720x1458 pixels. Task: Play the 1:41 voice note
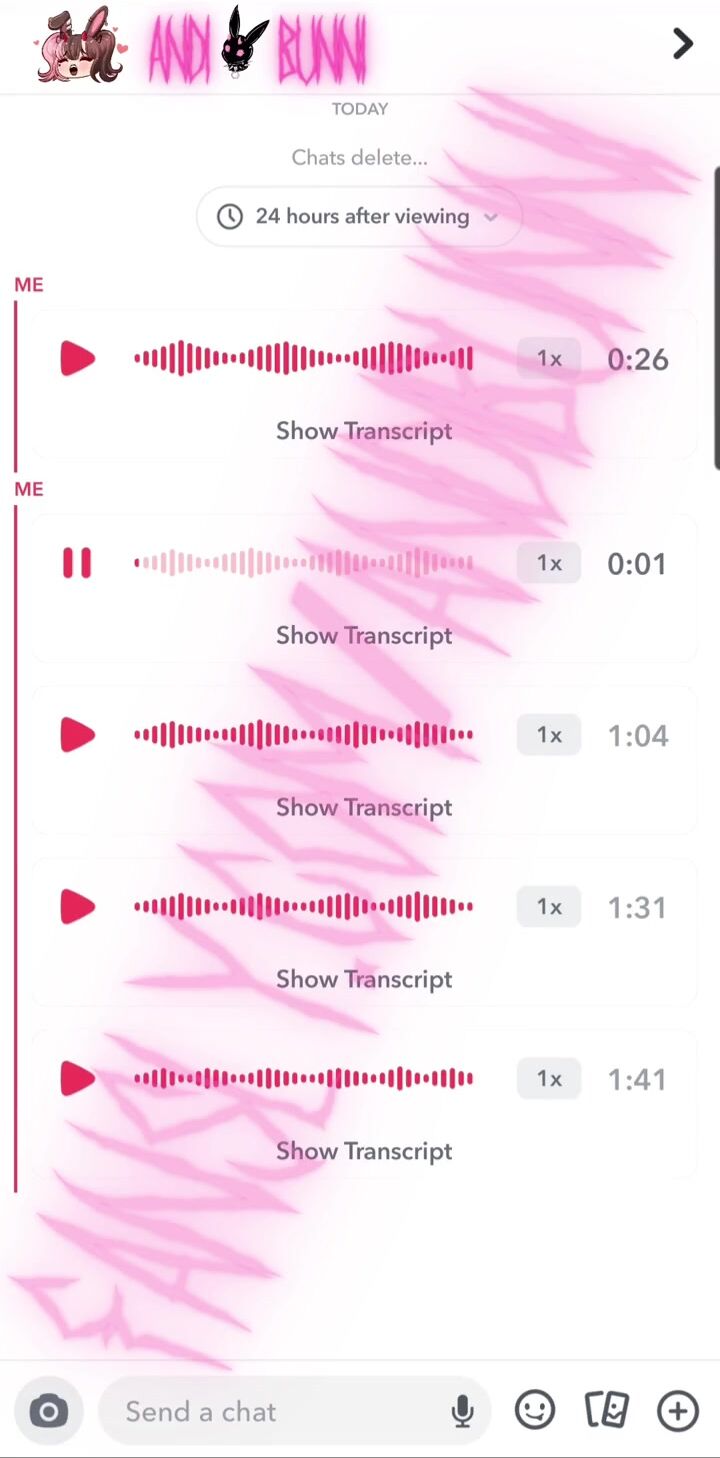coord(77,1079)
